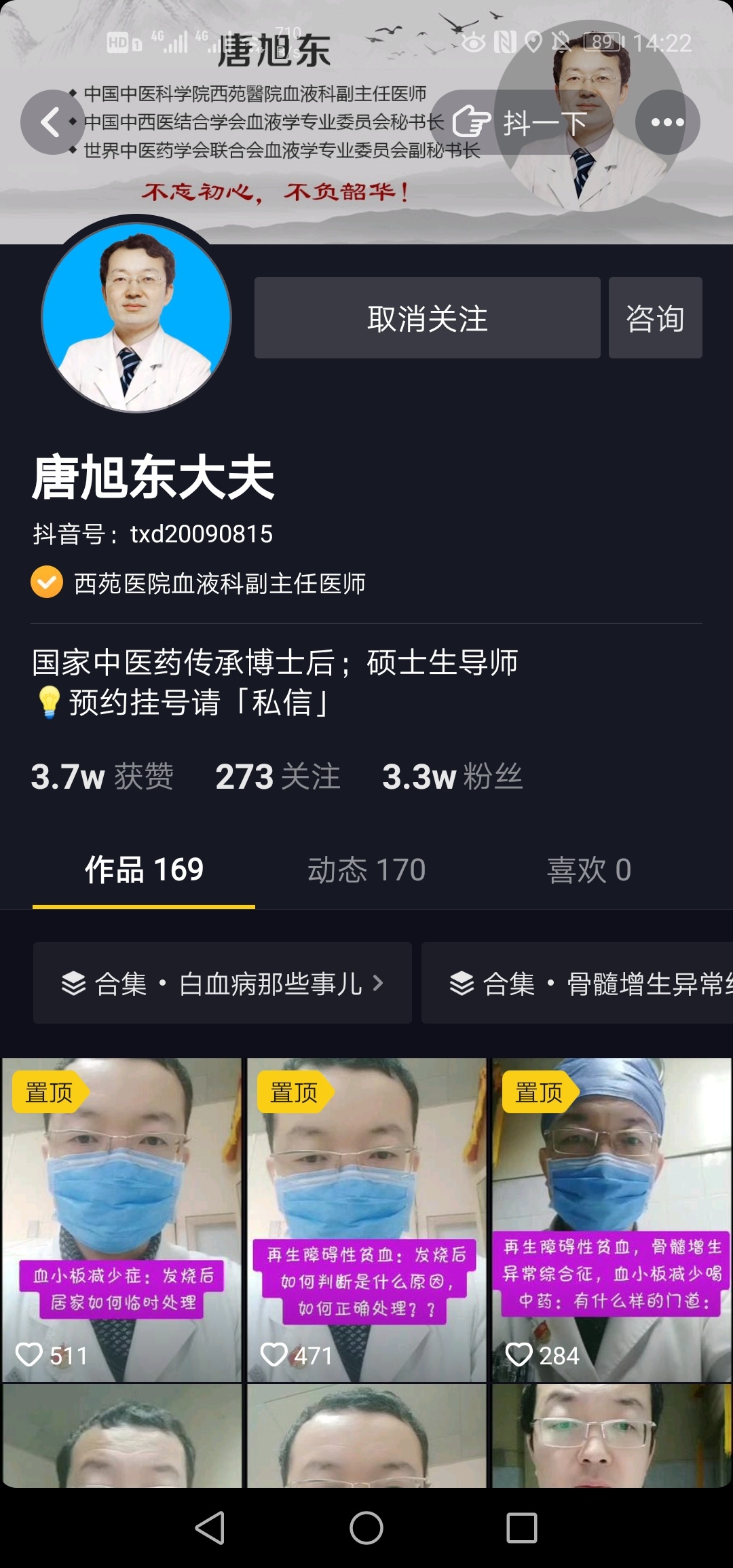The width and height of the screenshot is (733, 1568).
Task: Play pinned video 再生障碍性贫血 发烧后
Action: 366,1218
